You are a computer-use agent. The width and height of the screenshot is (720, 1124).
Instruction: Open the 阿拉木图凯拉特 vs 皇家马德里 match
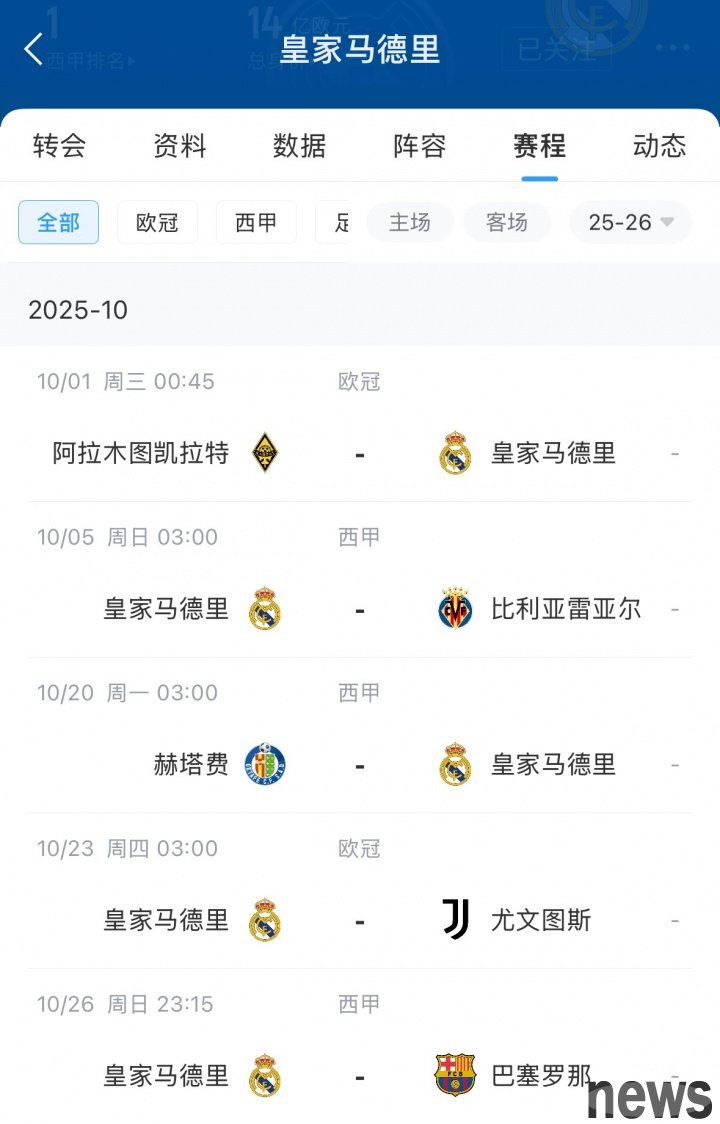(360, 453)
